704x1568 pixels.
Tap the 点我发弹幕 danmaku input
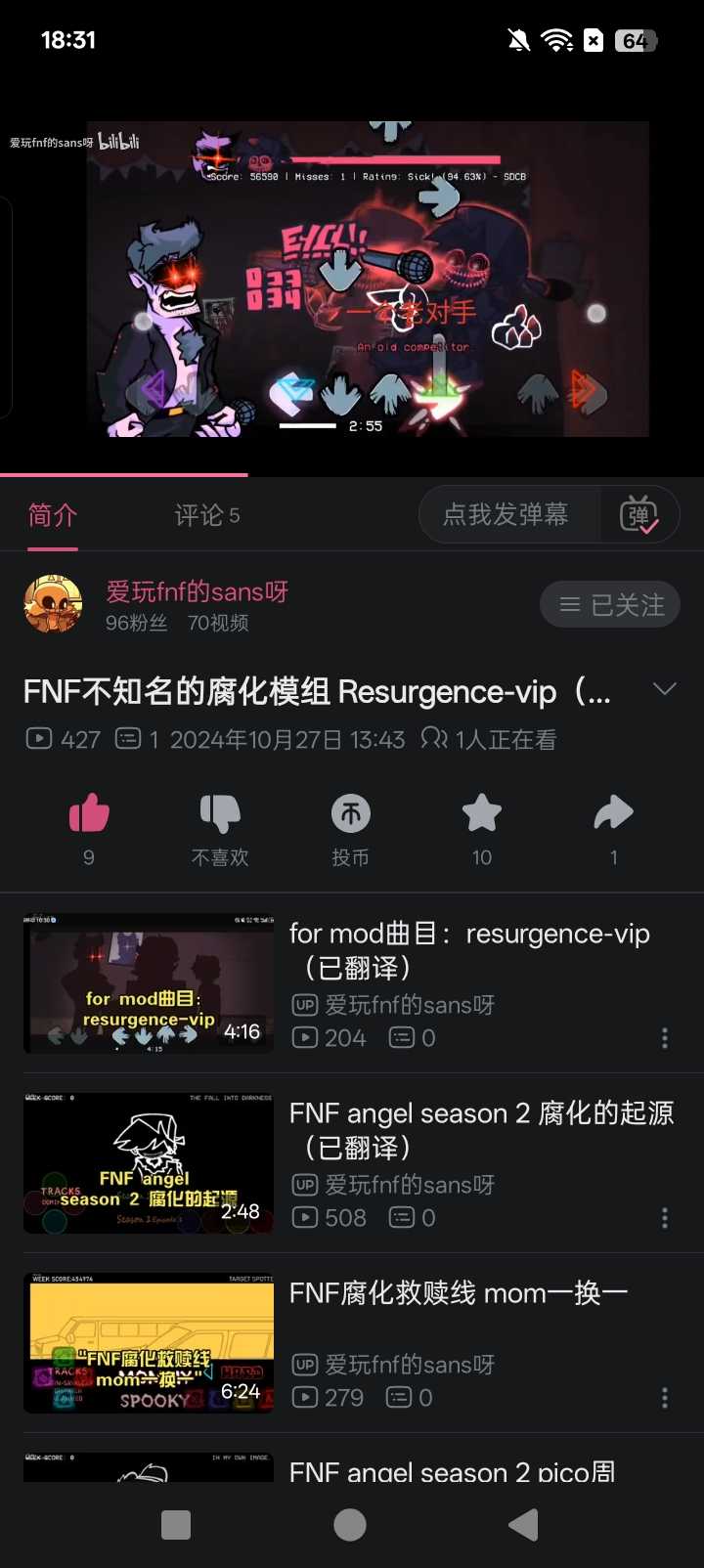506,514
